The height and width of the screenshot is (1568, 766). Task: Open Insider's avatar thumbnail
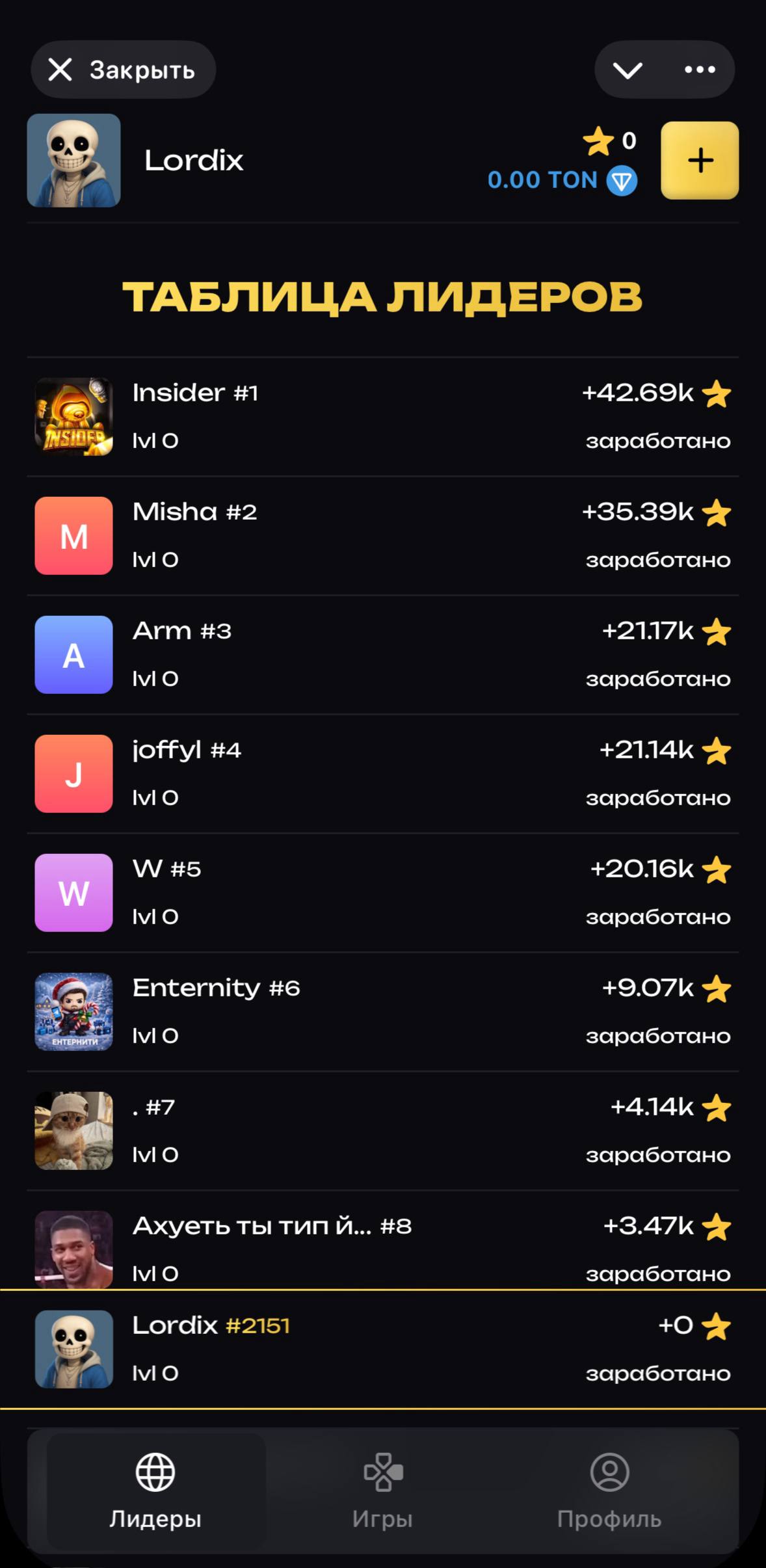click(x=73, y=417)
